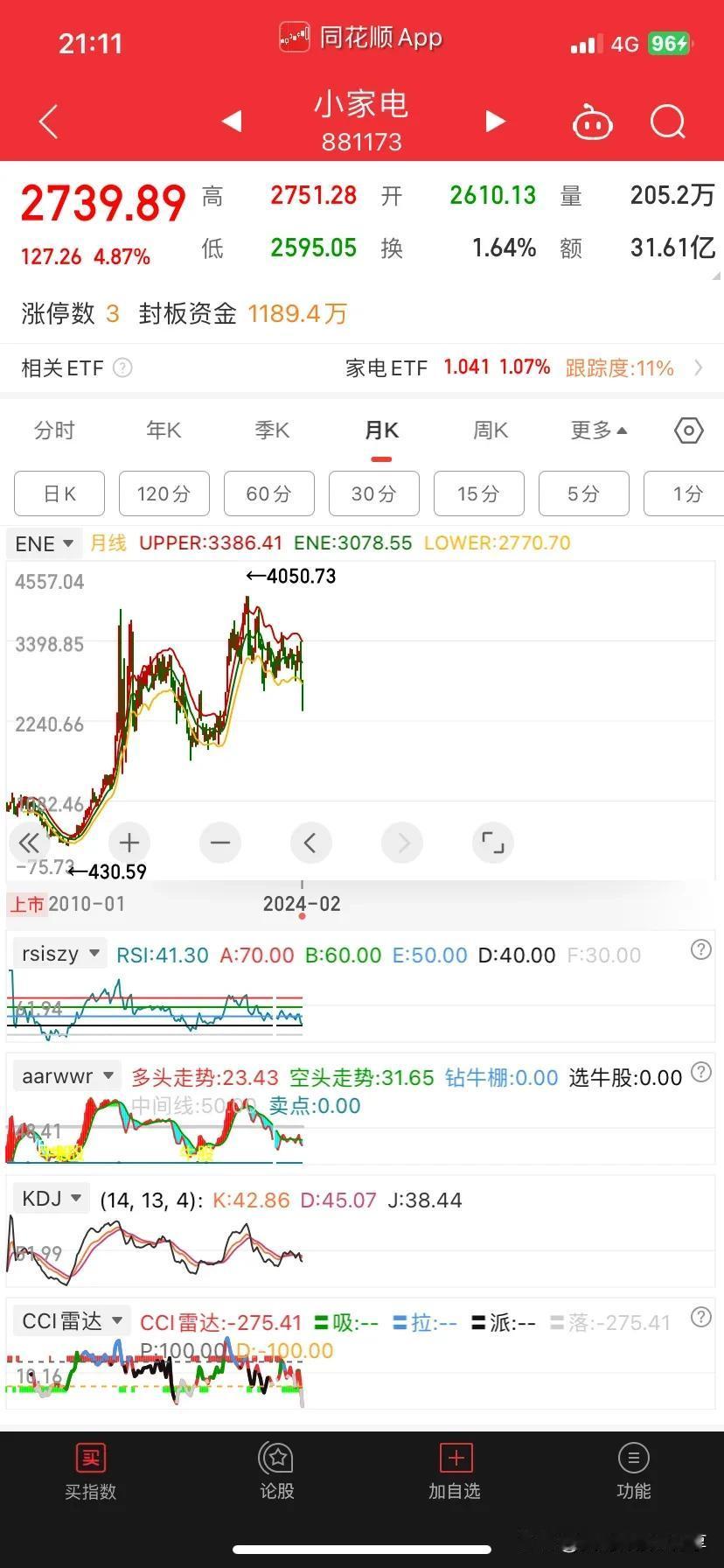Expand chart to fullscreen
This screenshot has height=1568, width=724.
coord(493,843)
